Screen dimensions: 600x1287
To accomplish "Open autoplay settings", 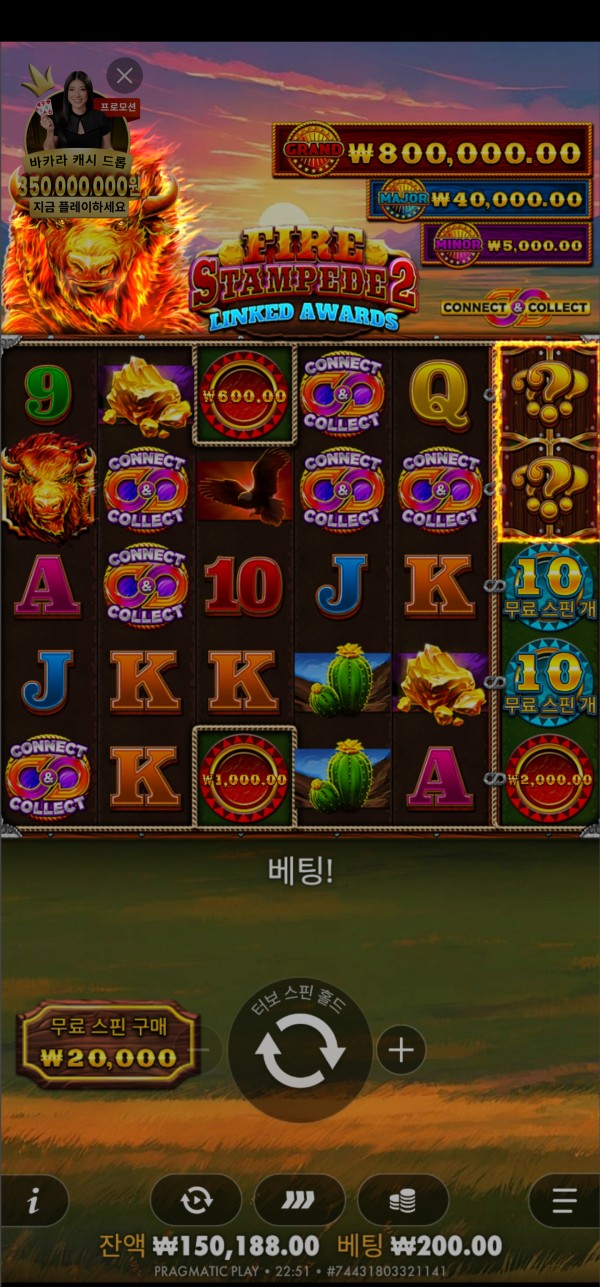I will pos(196,1200).
